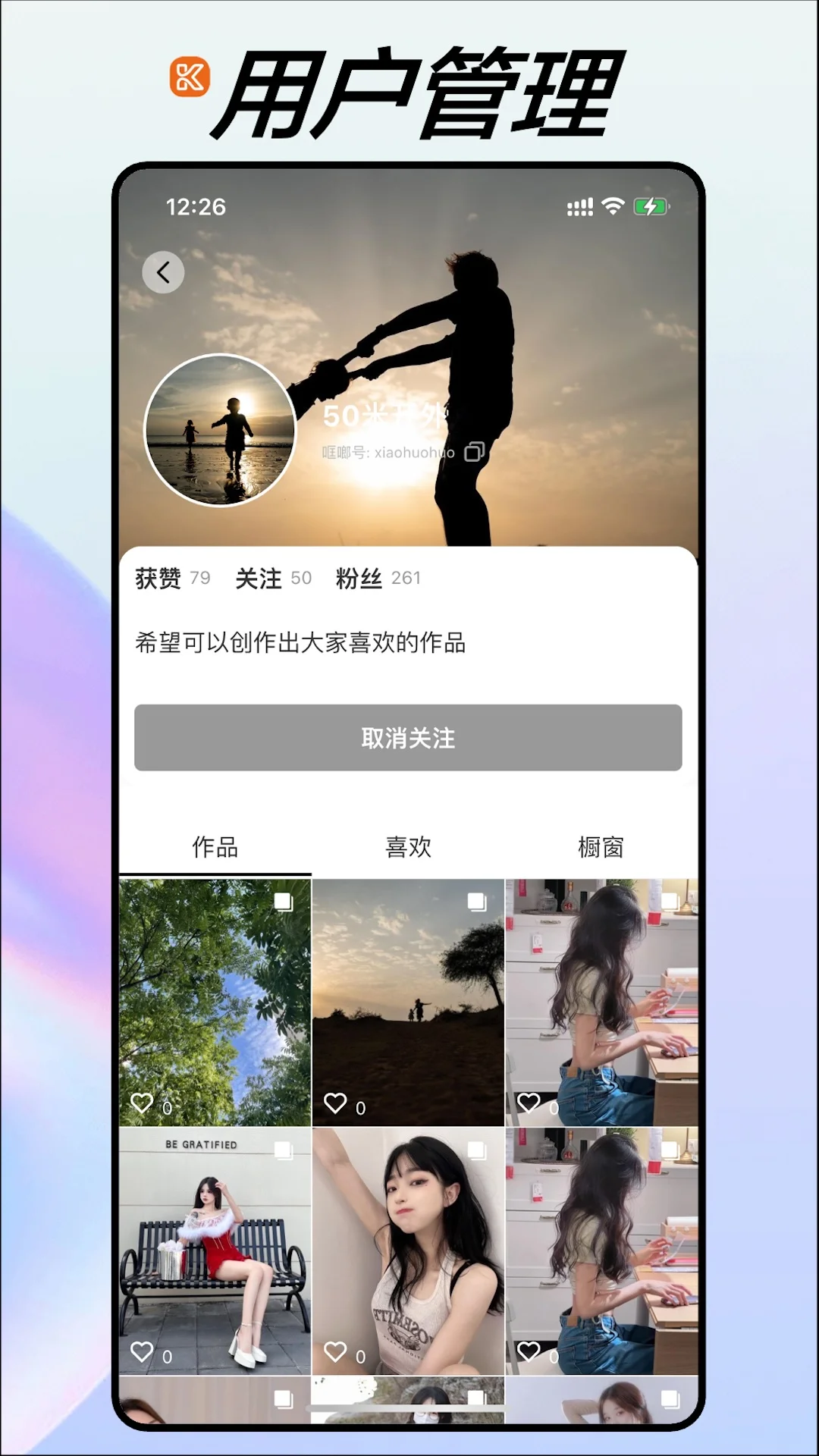
Task: Tap the back arrow on the profile header
Action: click(163, 272)
